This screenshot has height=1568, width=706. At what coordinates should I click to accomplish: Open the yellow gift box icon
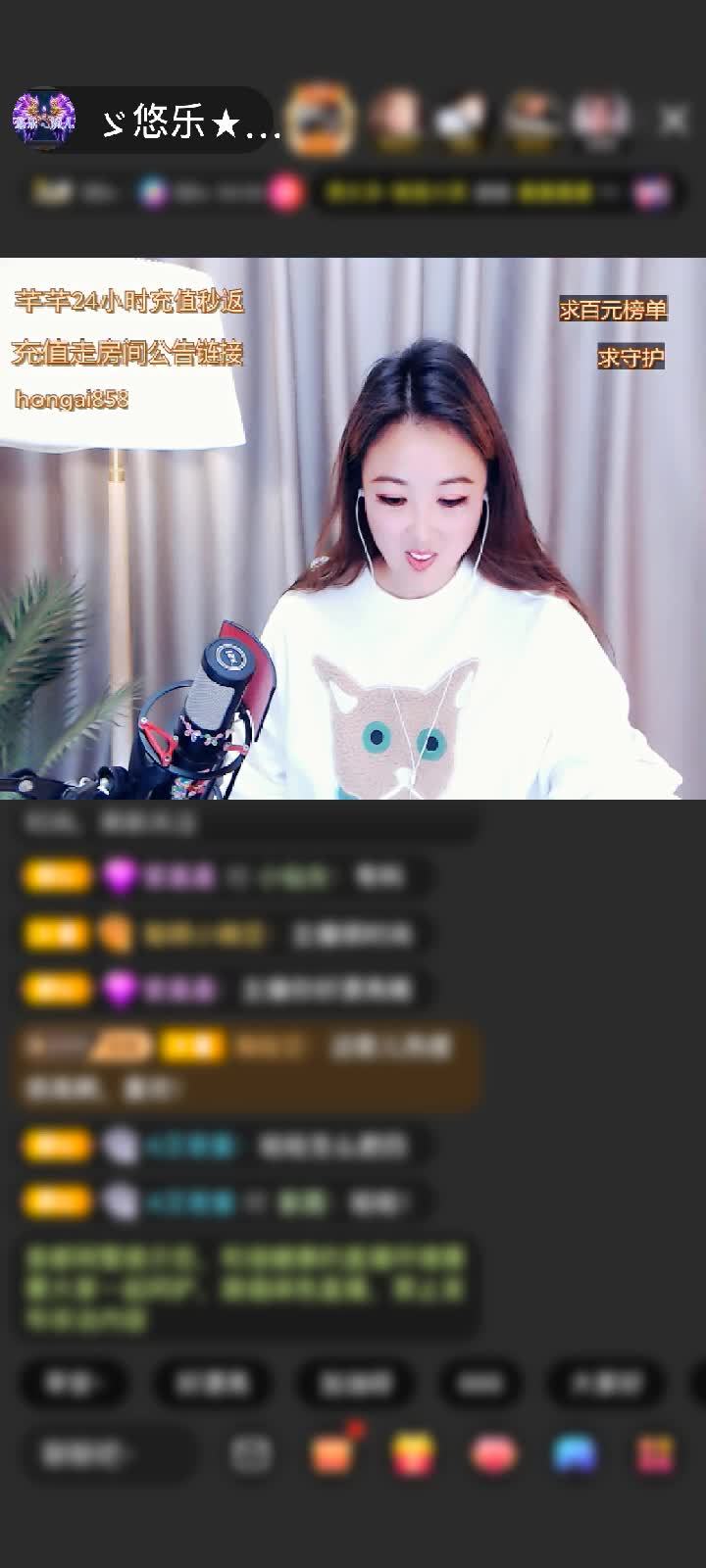413,1454
